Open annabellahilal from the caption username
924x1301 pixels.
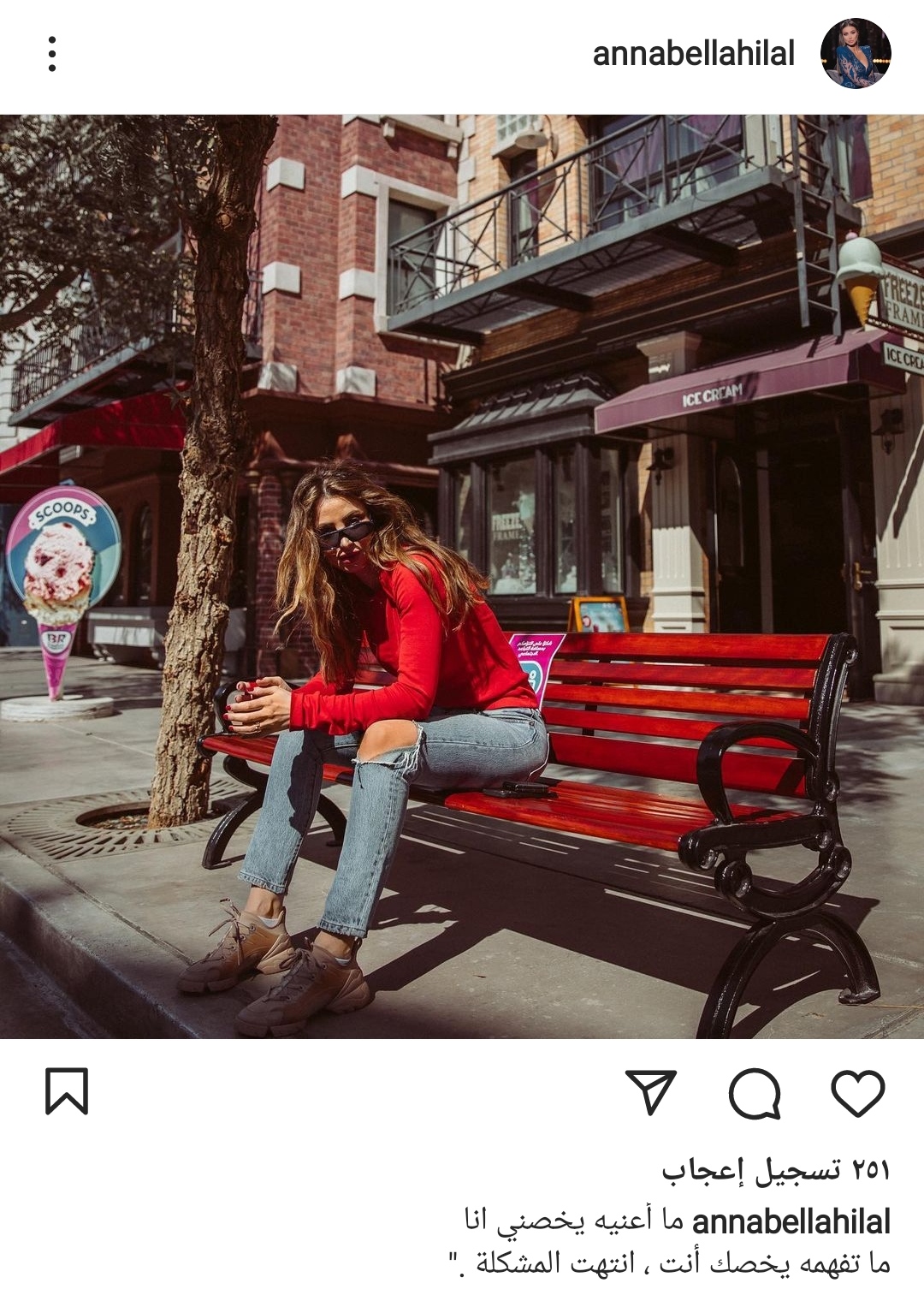(x=791, y=1221)
